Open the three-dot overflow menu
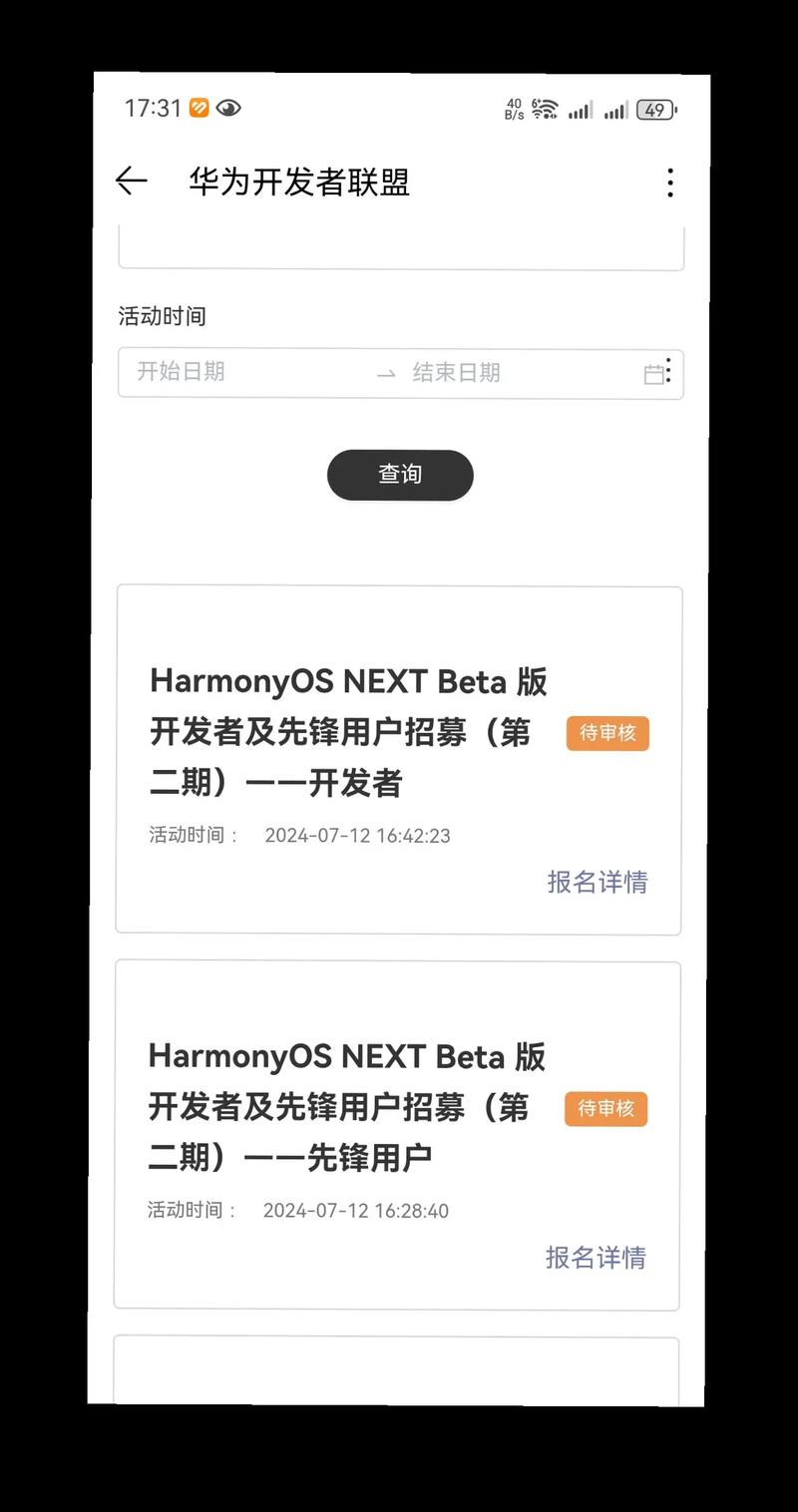Image resolution: width=798 pixels, height=1512 pixels. pyautogui.click(x=669, y=184)
